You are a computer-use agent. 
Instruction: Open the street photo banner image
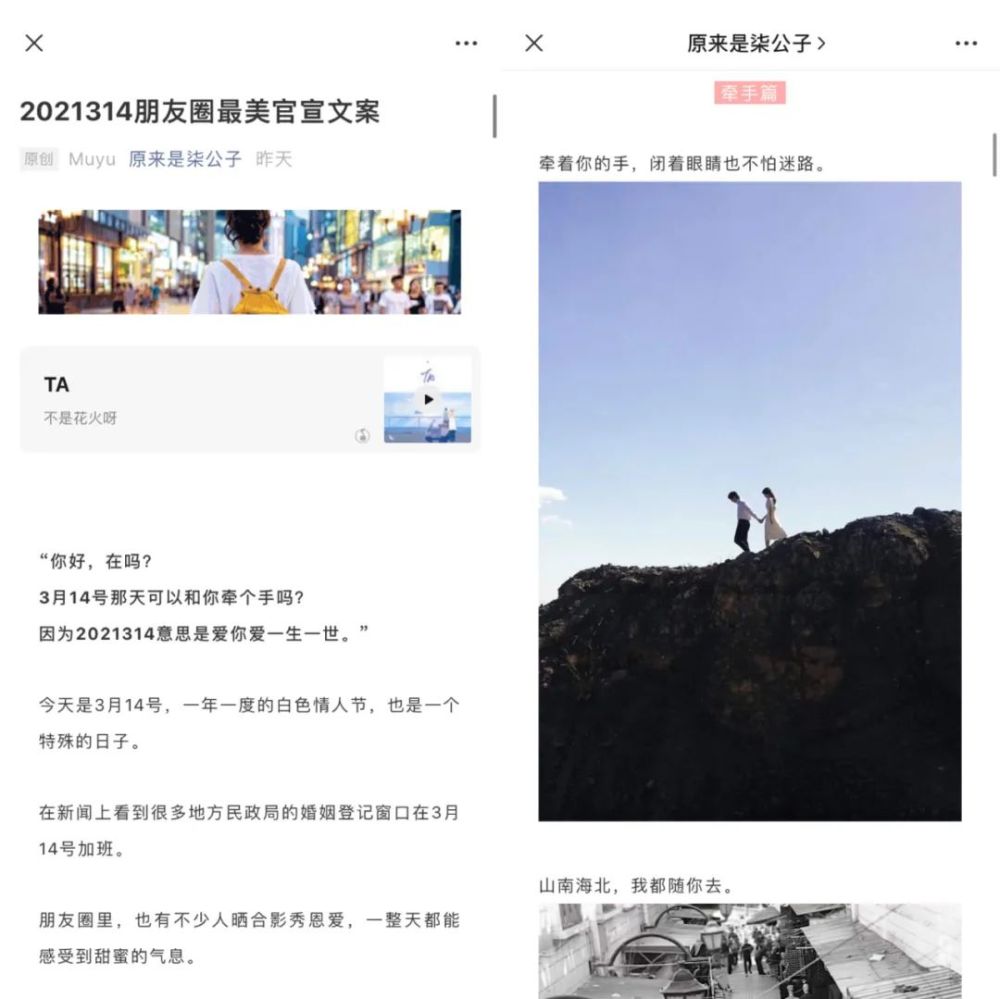click(x=249, y=262)
